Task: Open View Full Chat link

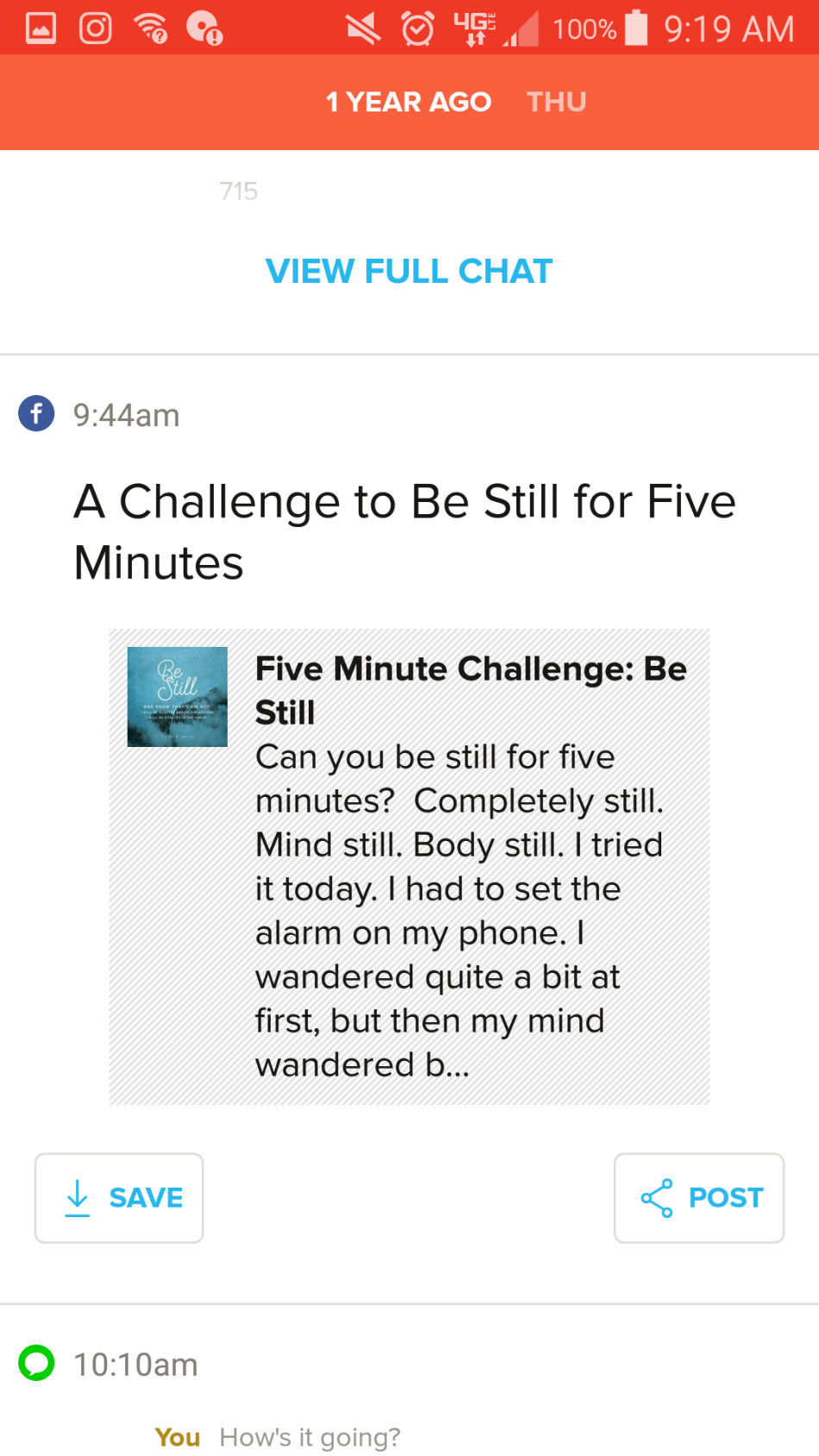Action: (x=409, y=272)
